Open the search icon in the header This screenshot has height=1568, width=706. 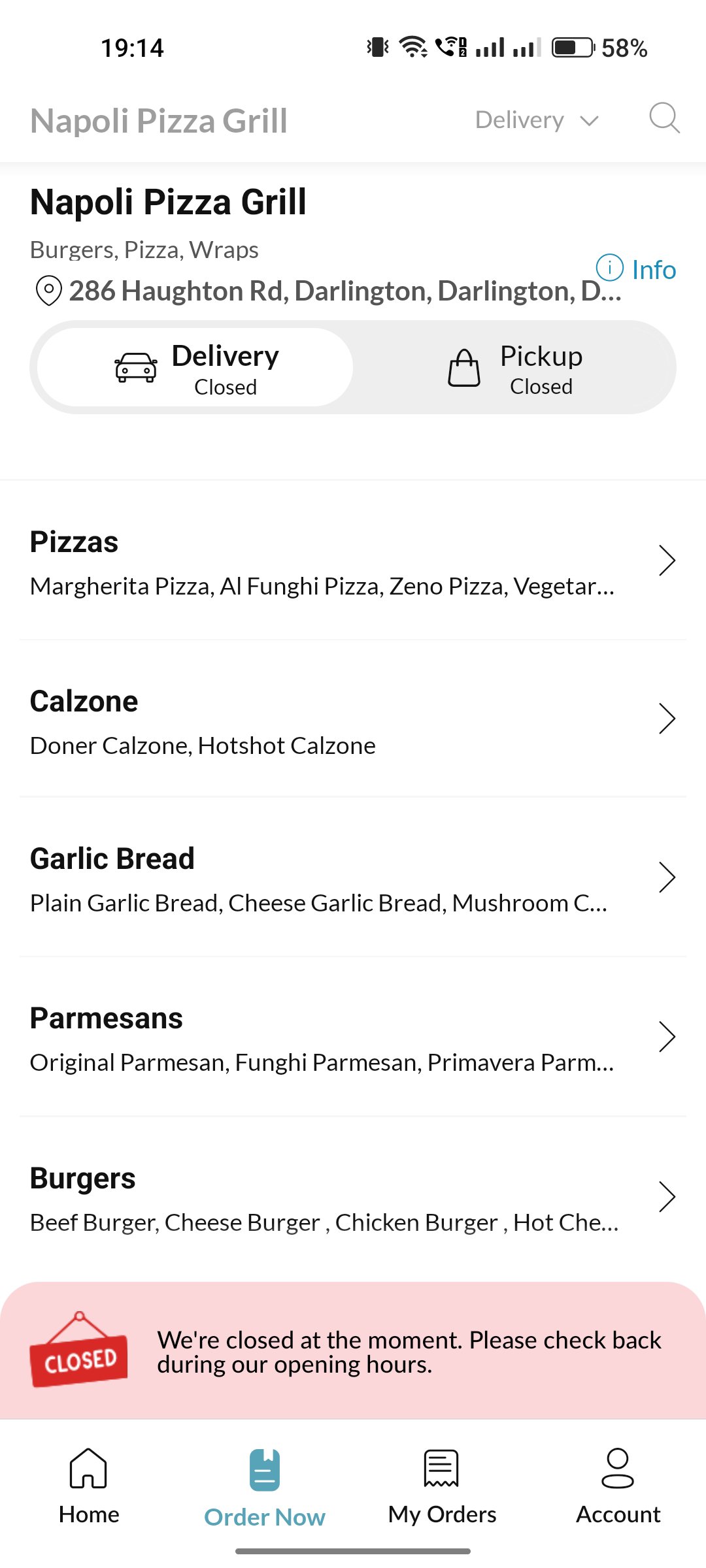coord(664,119)
